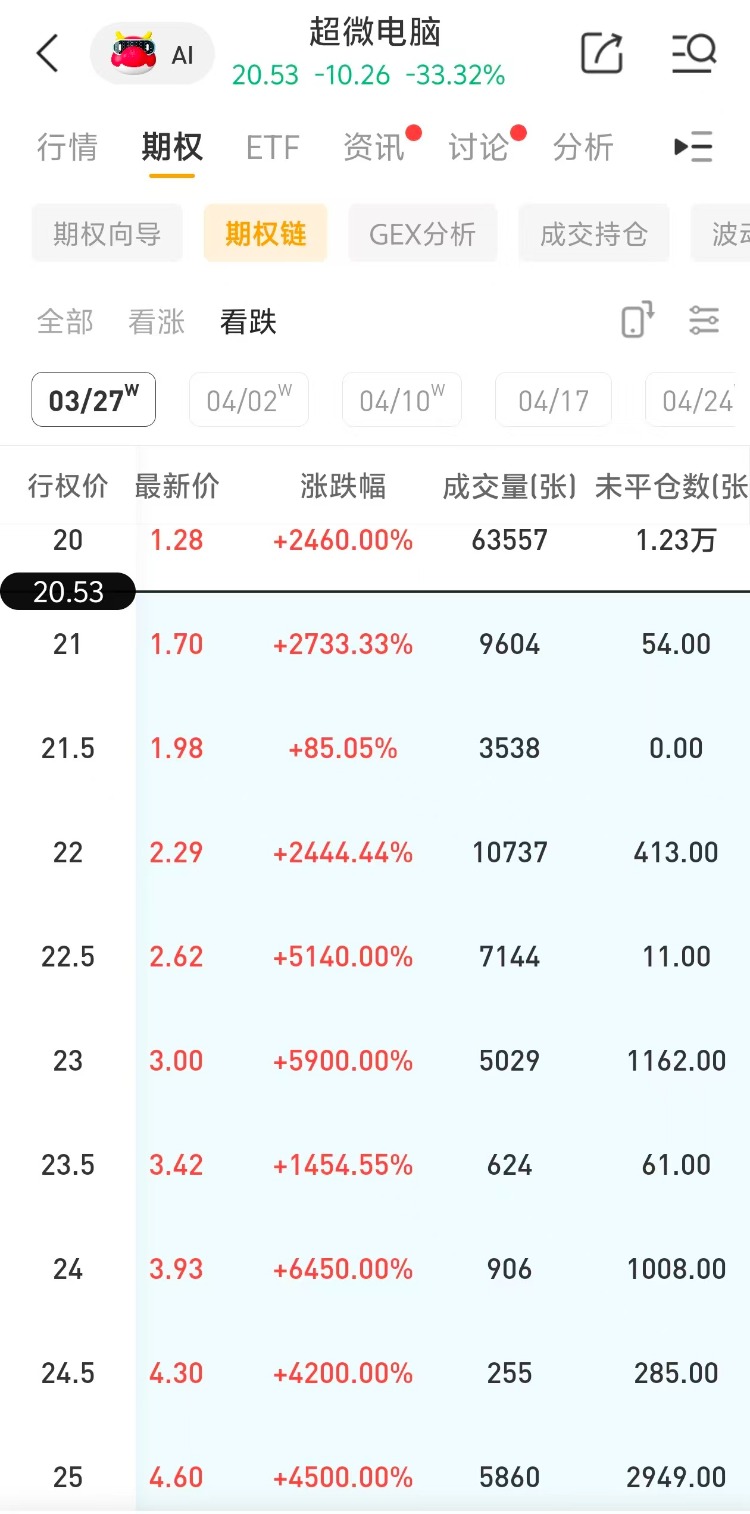Choose the 04/02 expiration date
Viewport: 750px width, 1514px height.
[x=248, y=401]
